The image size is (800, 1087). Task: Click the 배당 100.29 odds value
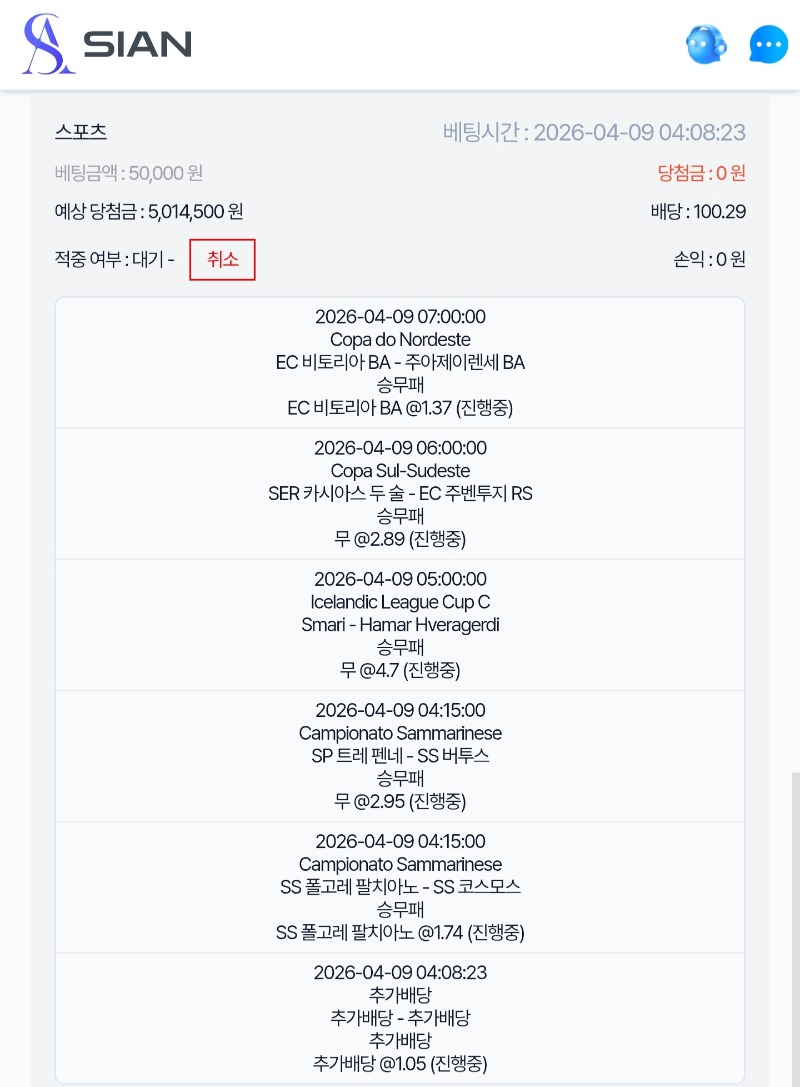tap(713, 212)
